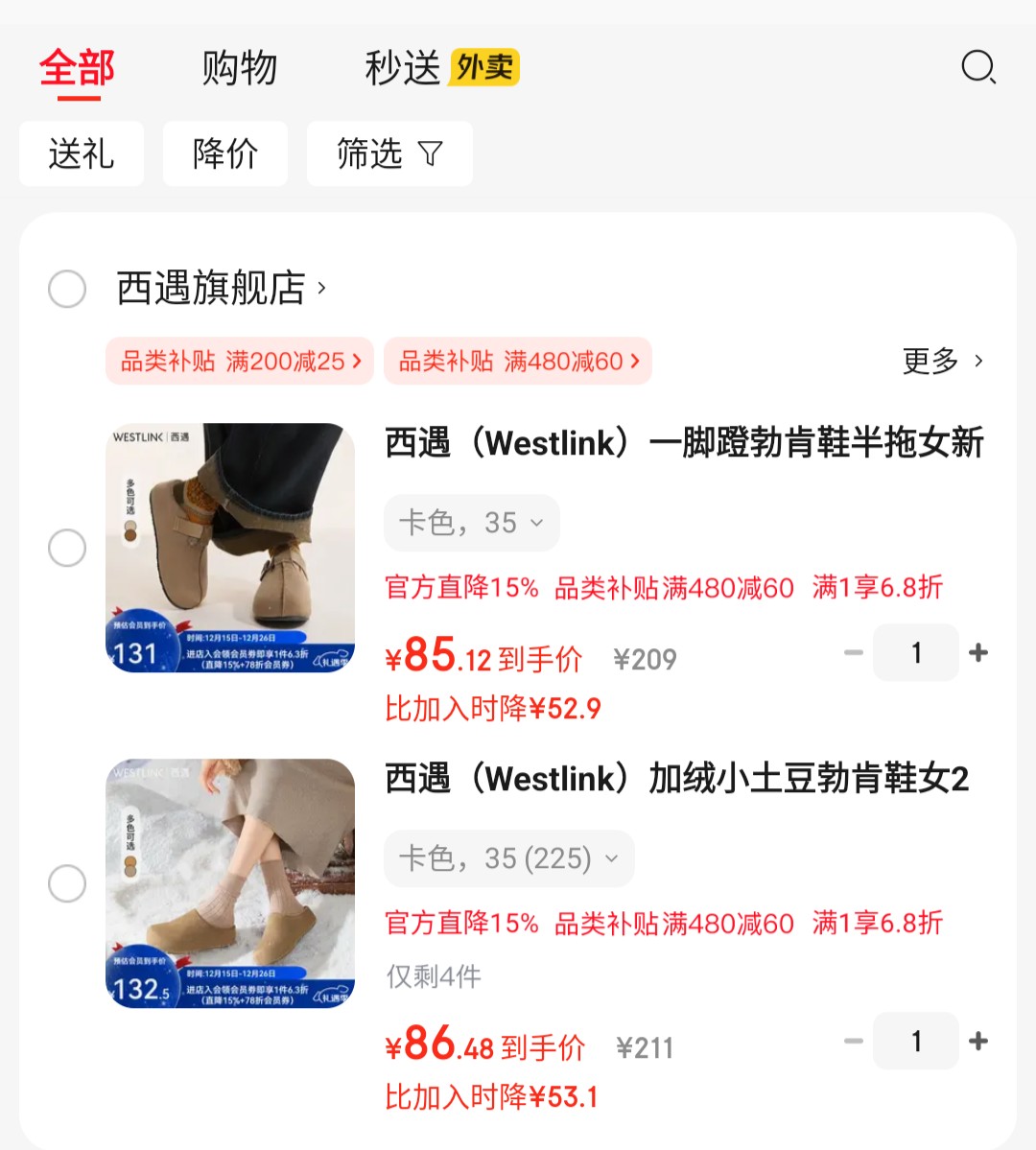1036x1150 pixels.
Task: View the 满200减25 subsidy coupon
Action: 240,361
